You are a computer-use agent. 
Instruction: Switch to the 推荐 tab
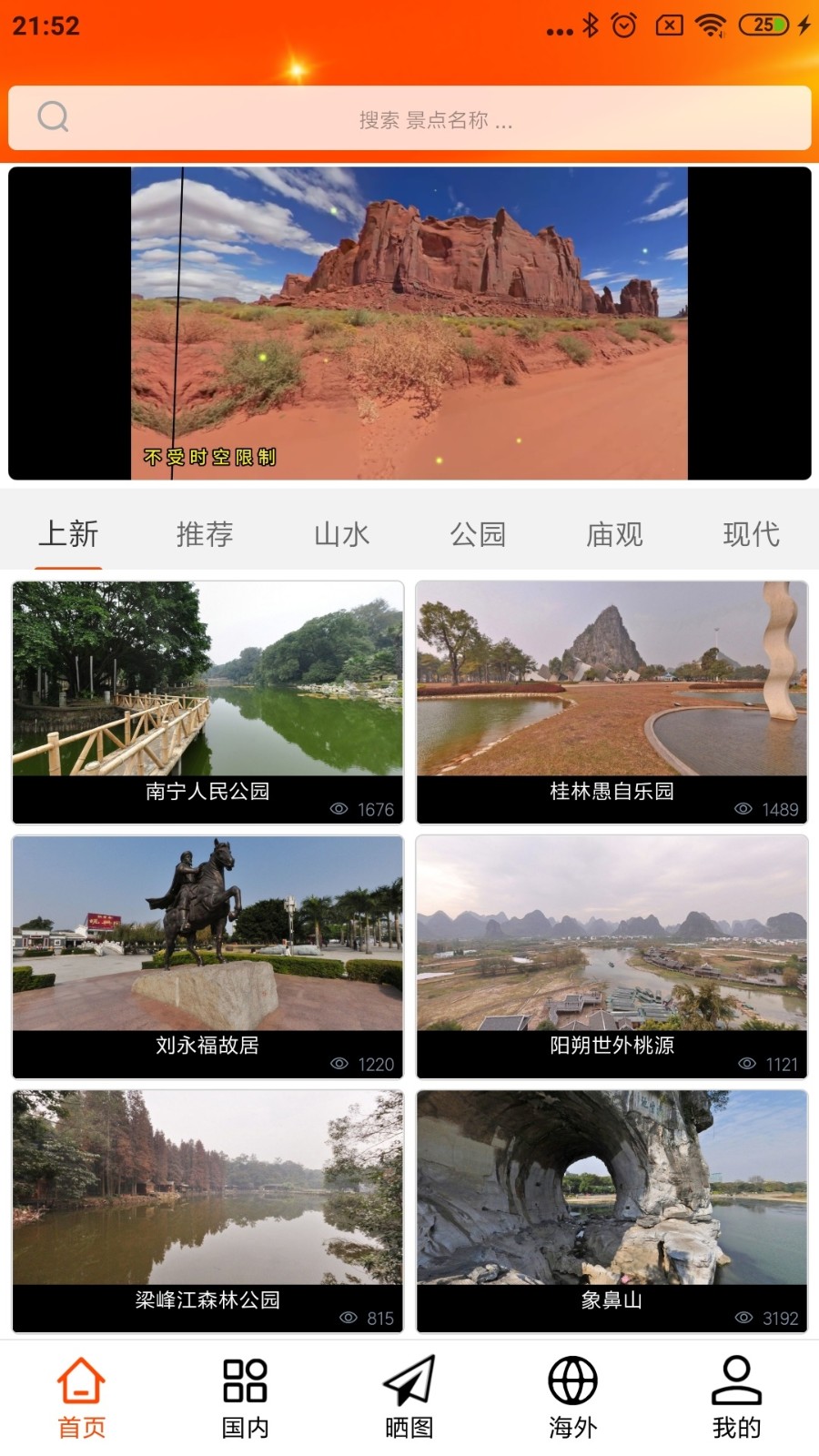tap(205, 534)
